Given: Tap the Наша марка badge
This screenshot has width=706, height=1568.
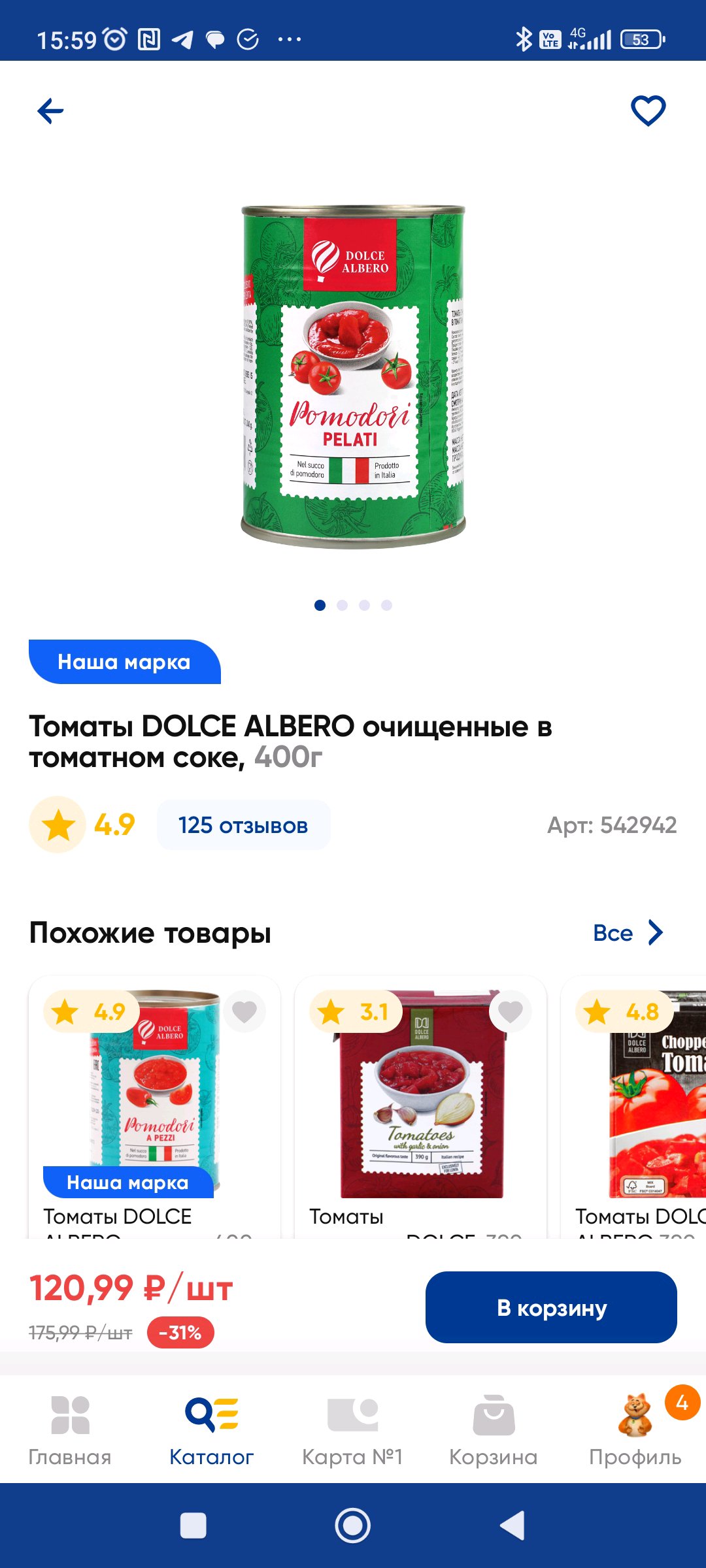Looking at the screenshot, I should [x=124, y=662].
